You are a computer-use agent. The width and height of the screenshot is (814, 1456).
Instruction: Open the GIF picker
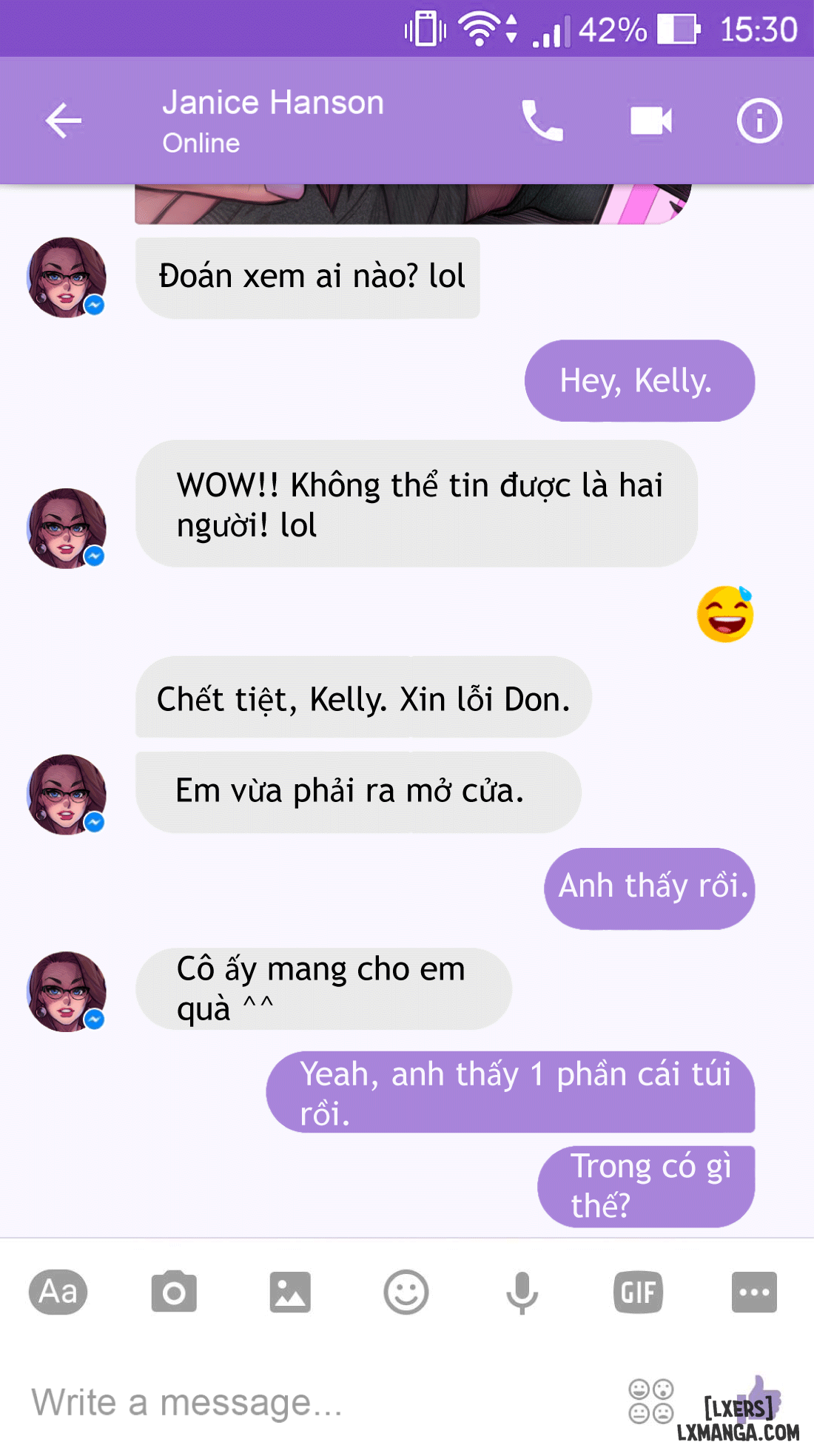click(638, 1292)
